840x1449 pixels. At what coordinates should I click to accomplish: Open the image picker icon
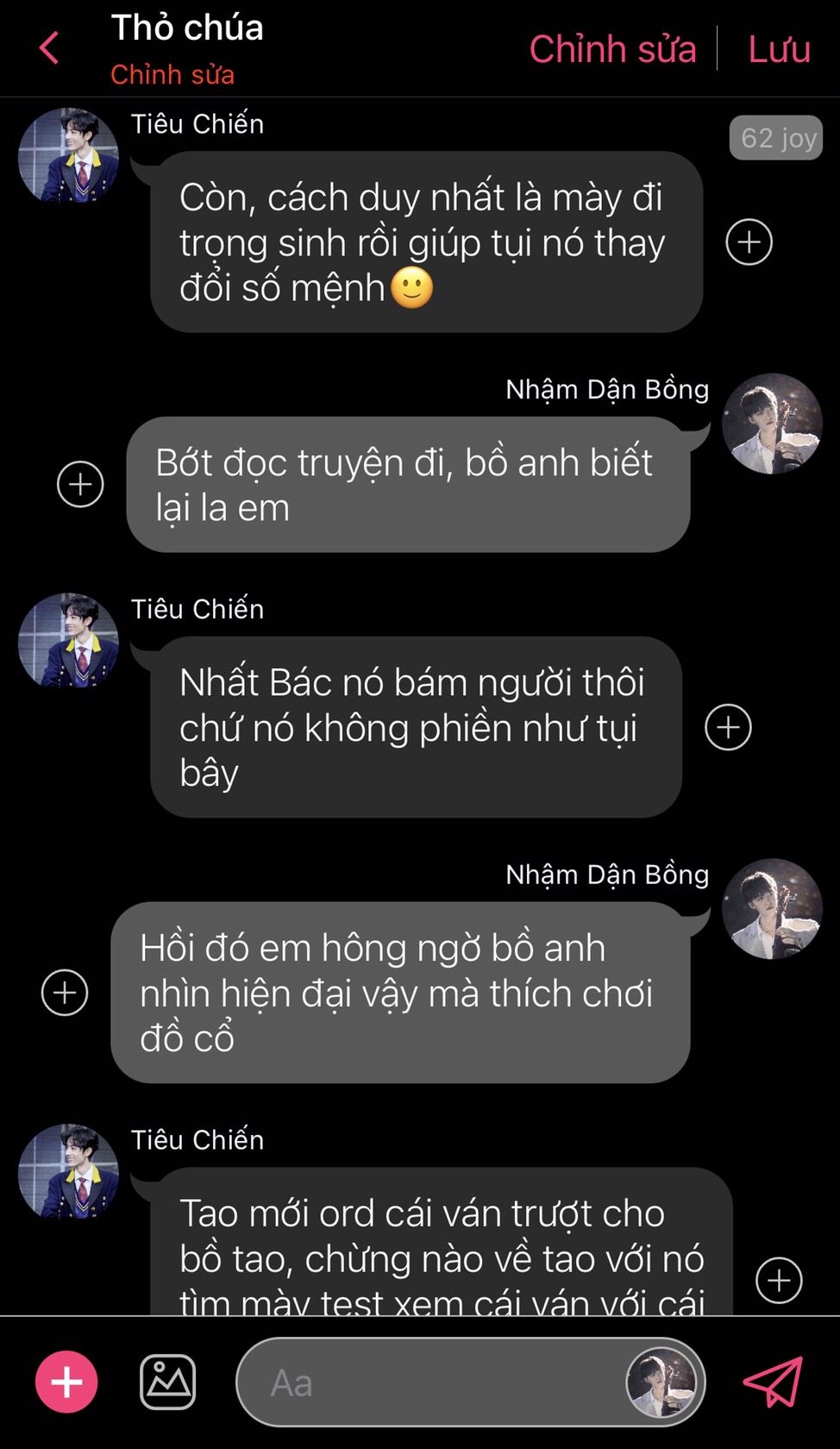pyautogui.click(x=167, y=1382)
